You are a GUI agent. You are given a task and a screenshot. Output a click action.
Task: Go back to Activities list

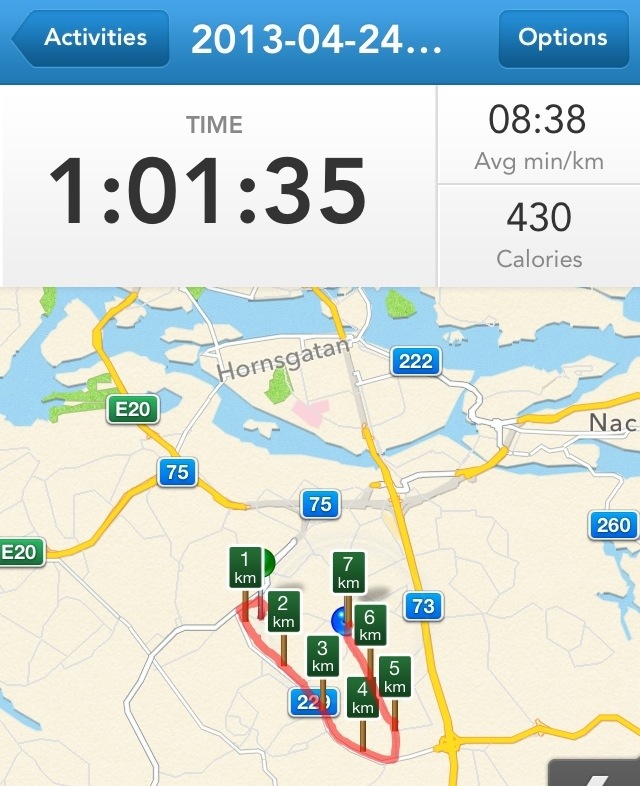[x=91, y=38]
